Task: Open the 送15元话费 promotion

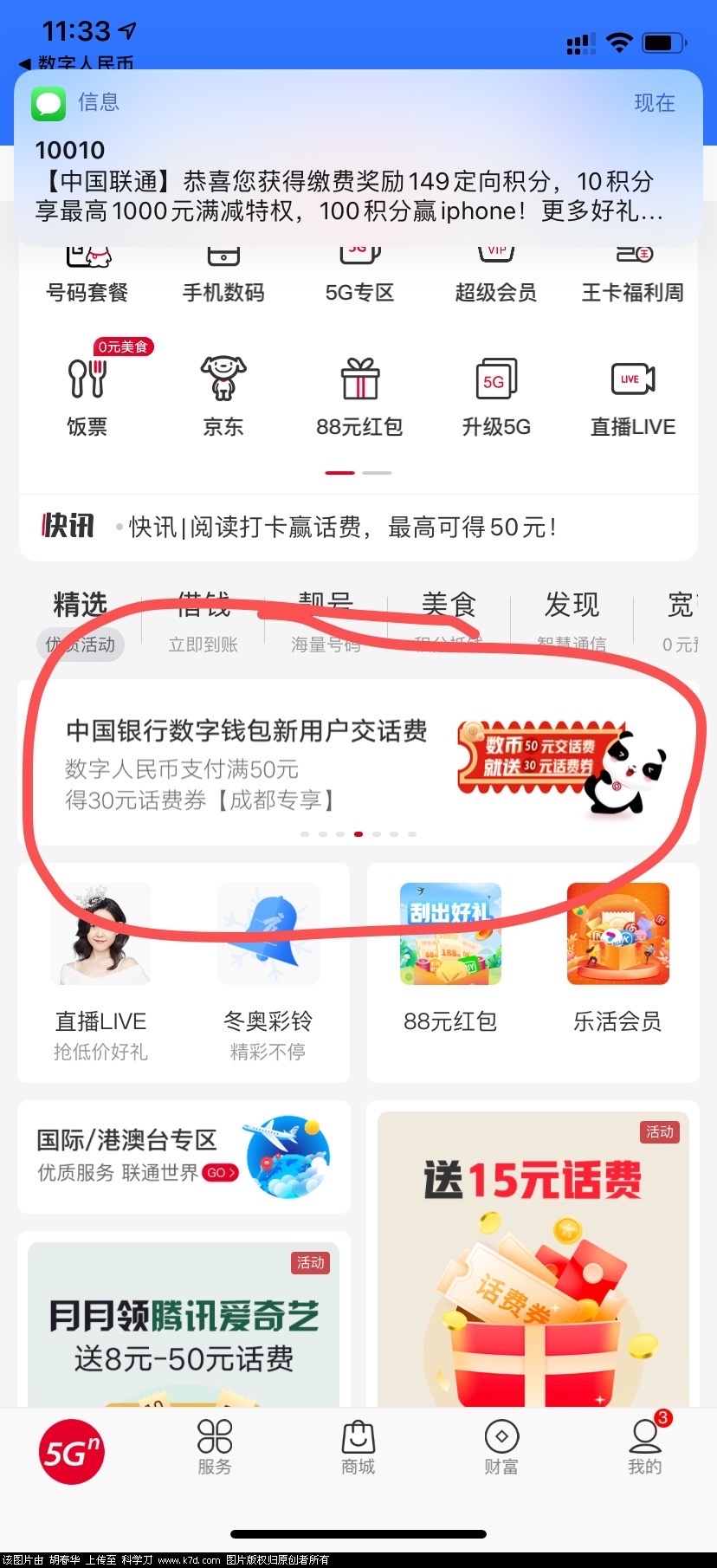Action: click(533, 1256)
